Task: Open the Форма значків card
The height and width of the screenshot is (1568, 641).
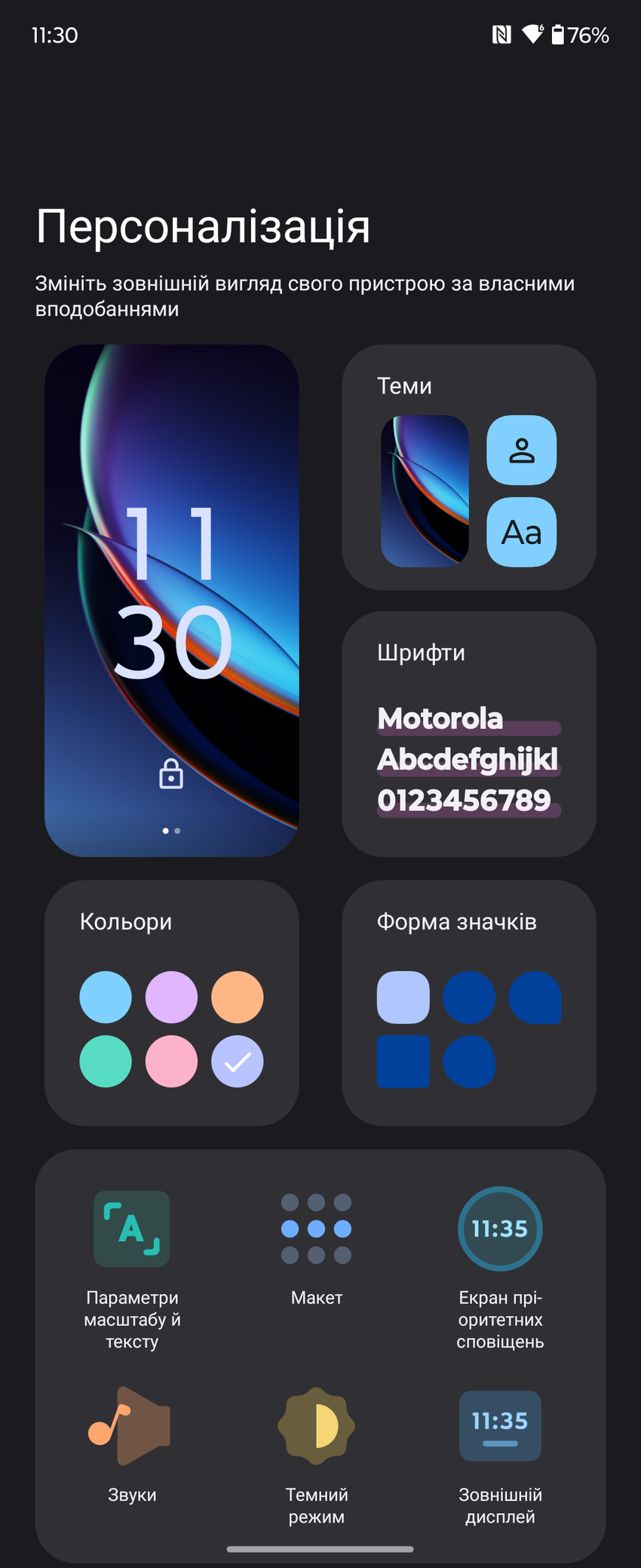Action: [x=468, y=1002]
